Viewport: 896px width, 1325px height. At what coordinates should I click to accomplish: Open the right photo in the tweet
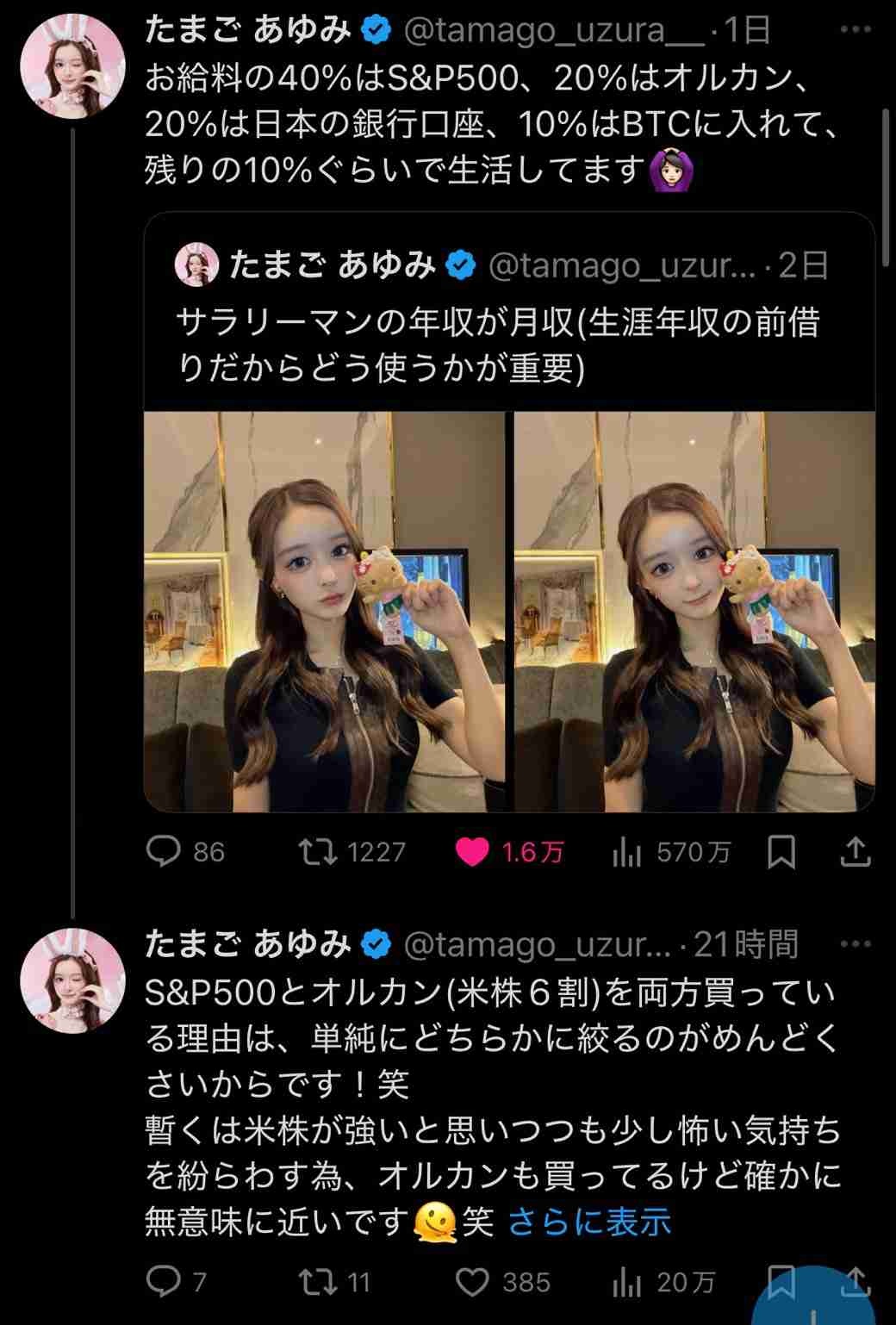pyautogui.click(x=694, y=612)
